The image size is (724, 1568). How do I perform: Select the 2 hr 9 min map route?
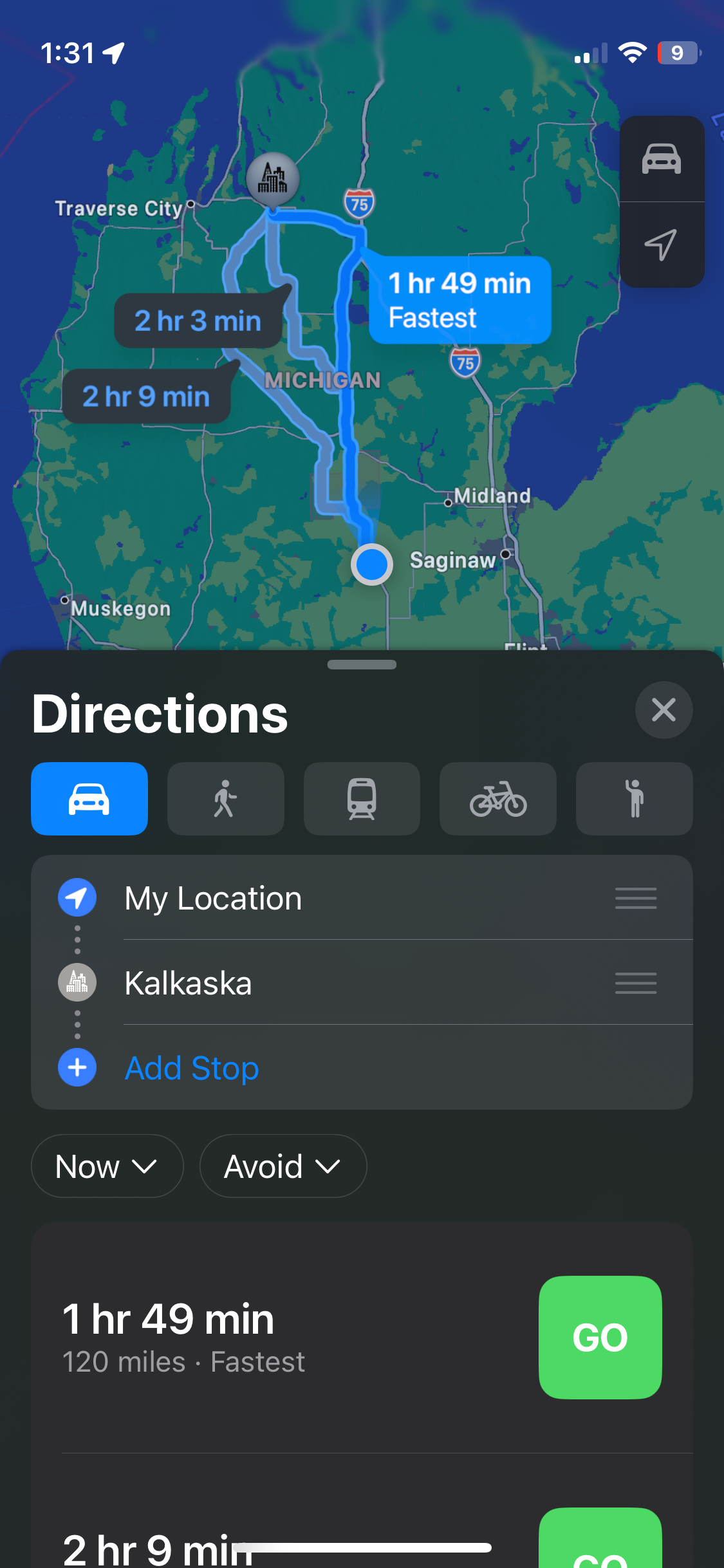[x=146, y=397]
